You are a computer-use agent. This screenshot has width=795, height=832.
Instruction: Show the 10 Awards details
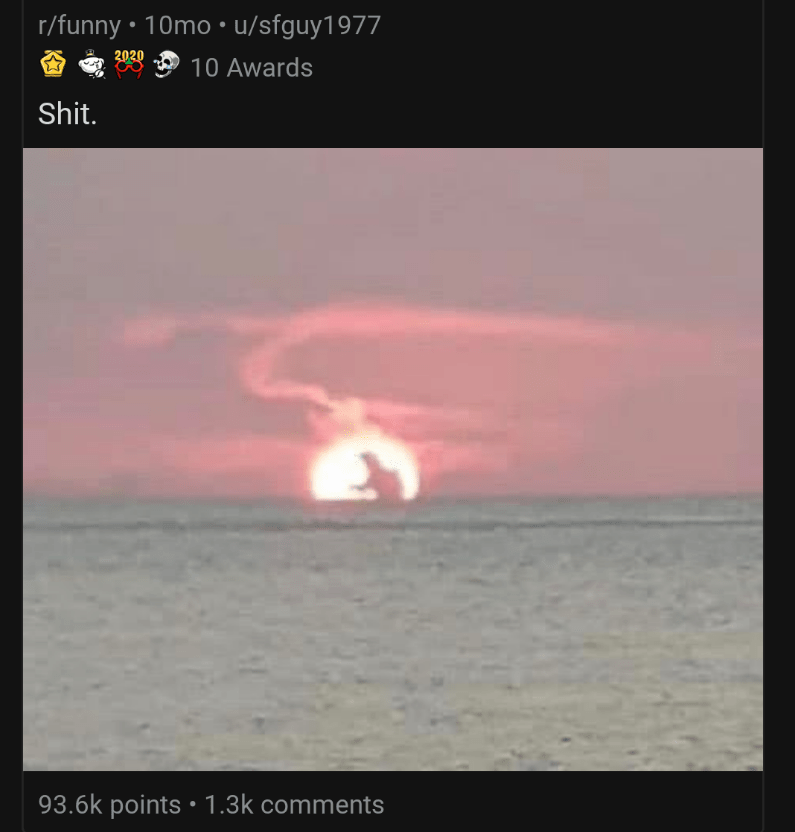251,68
